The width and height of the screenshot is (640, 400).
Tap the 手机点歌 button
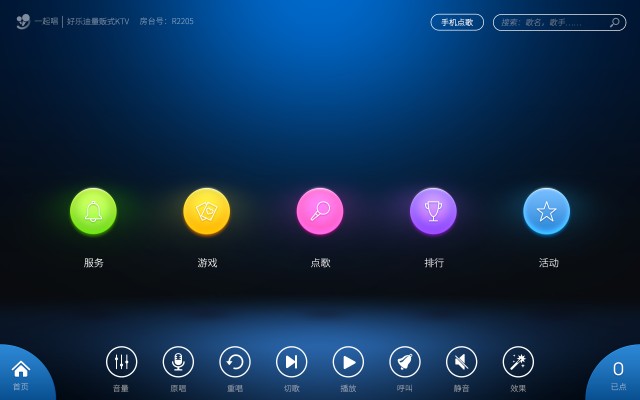click(457, 22)
